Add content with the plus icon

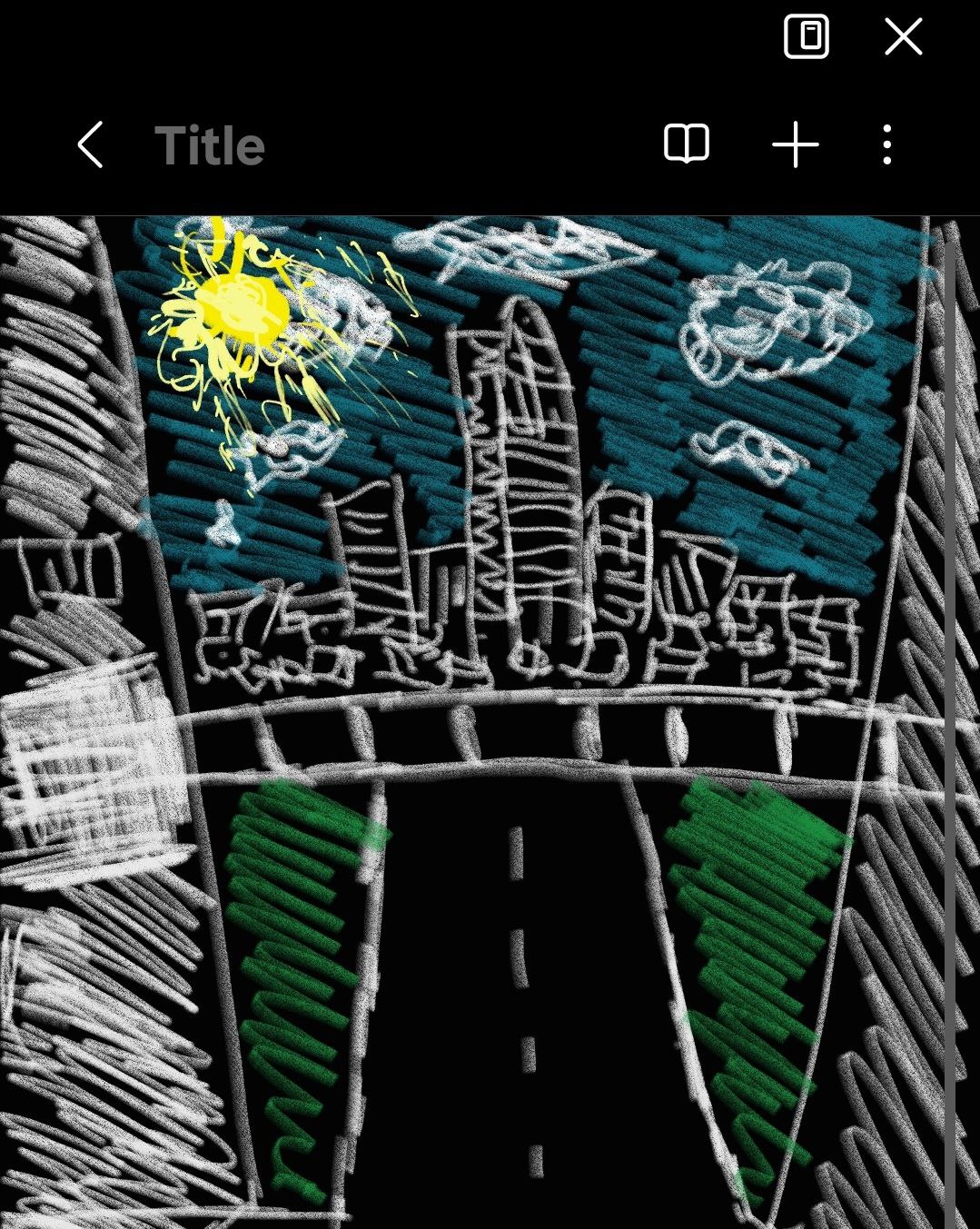(795, 145)
